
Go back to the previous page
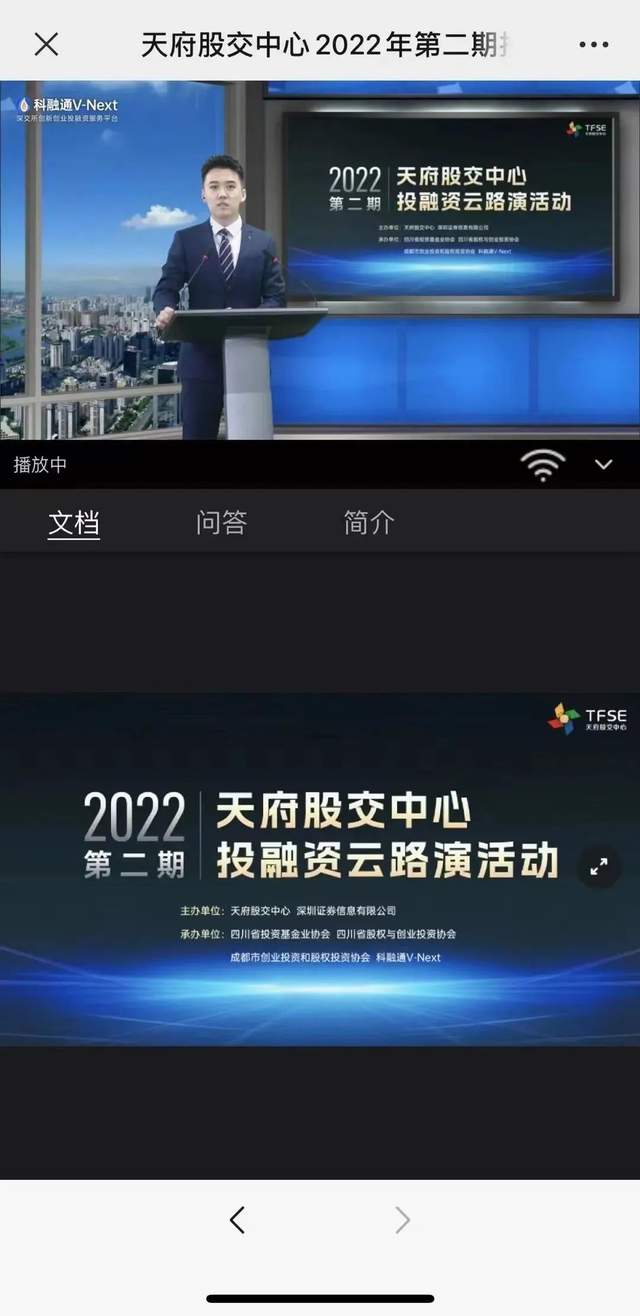click(237, 1219)
